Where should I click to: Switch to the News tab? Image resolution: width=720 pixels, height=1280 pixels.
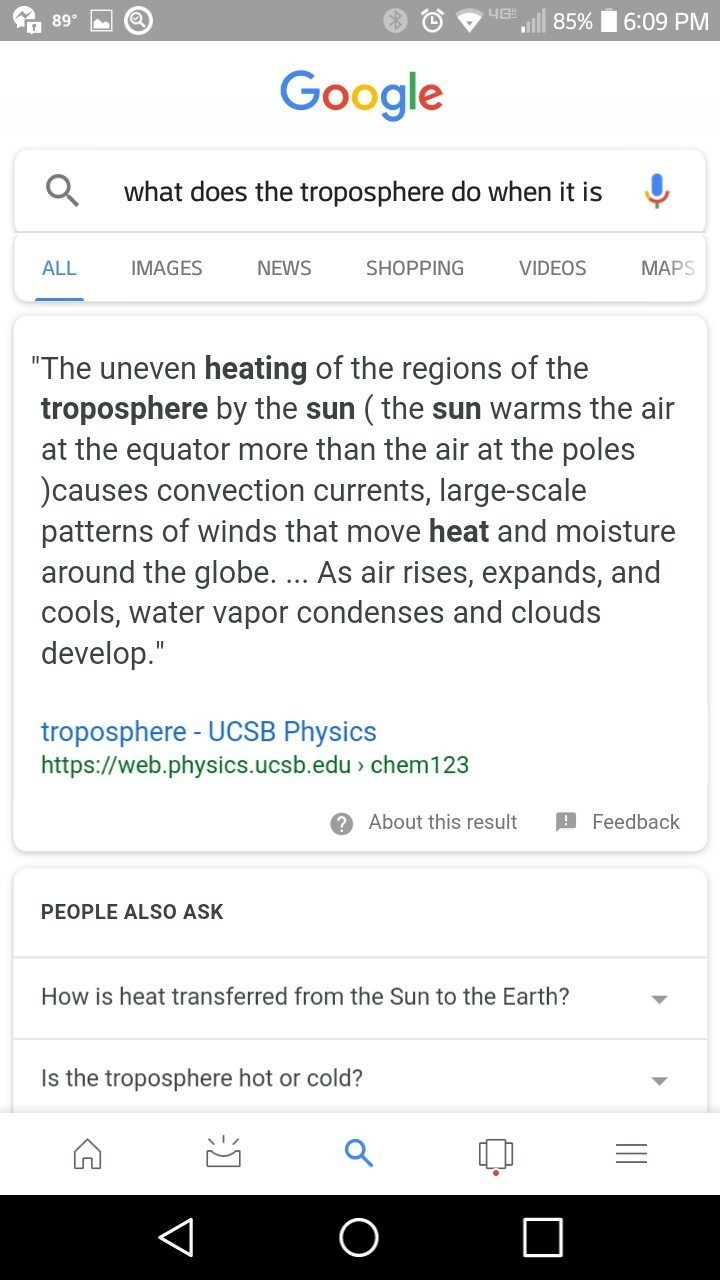(x=284, y=268)
